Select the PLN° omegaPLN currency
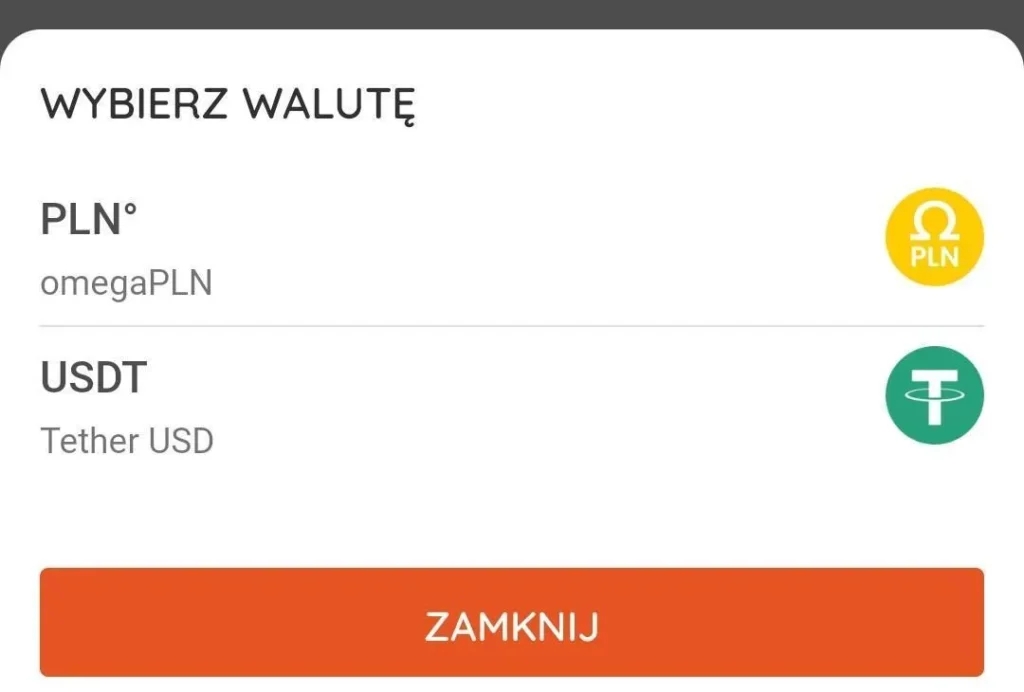The image size is (1024, 692). tap(510, 246)
